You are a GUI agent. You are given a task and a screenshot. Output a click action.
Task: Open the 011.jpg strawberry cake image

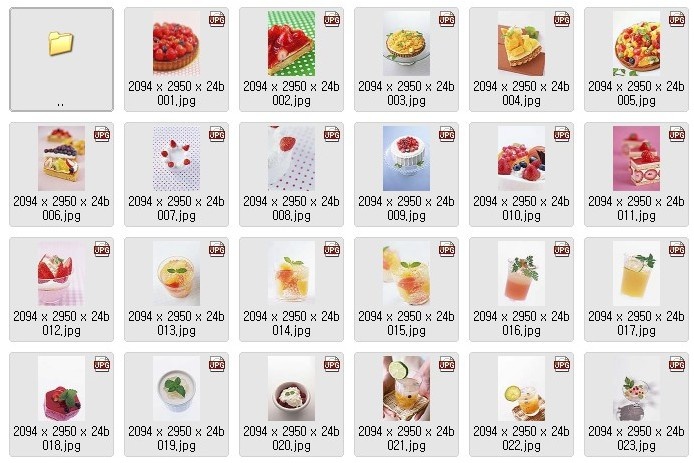(x=636, y=174)
